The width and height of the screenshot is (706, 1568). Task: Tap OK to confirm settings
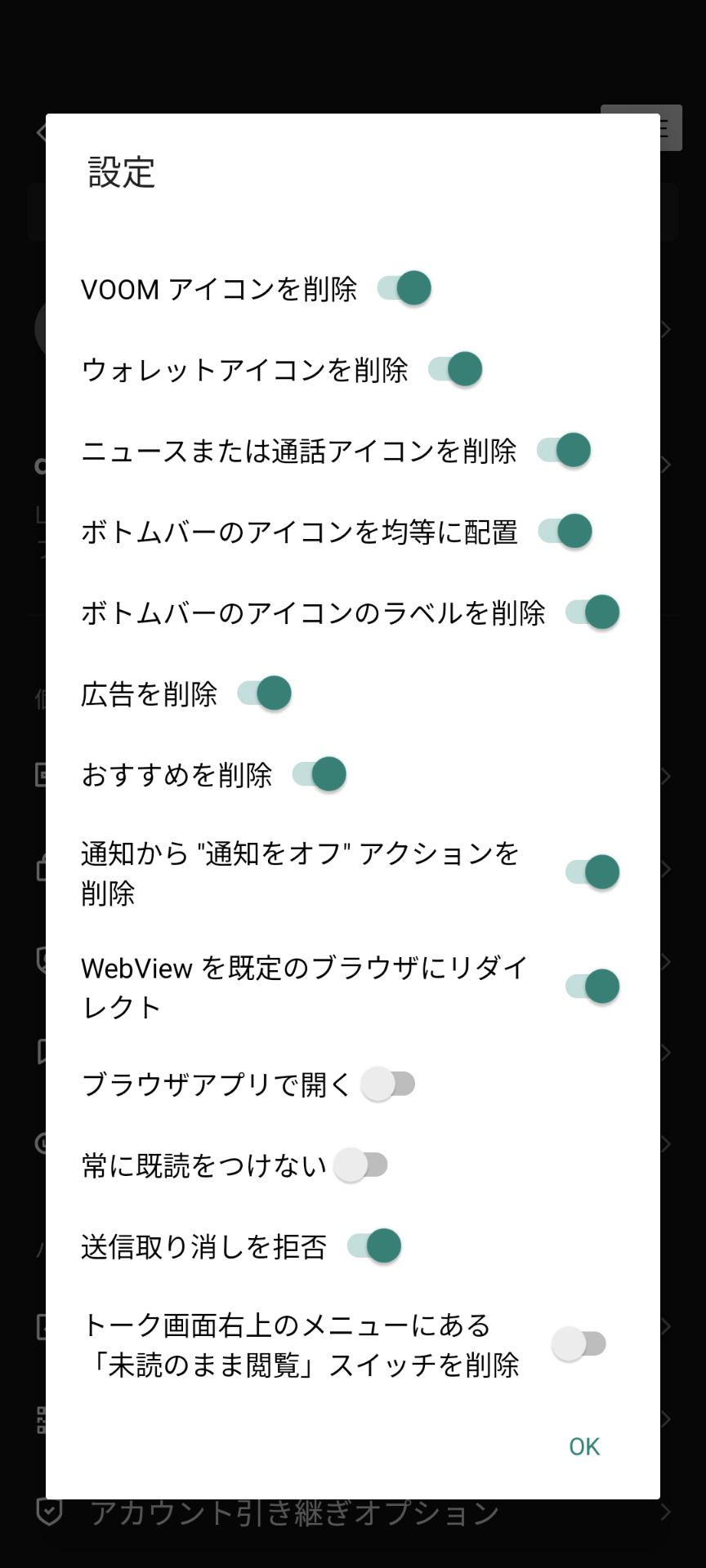tap(584, 1447)
